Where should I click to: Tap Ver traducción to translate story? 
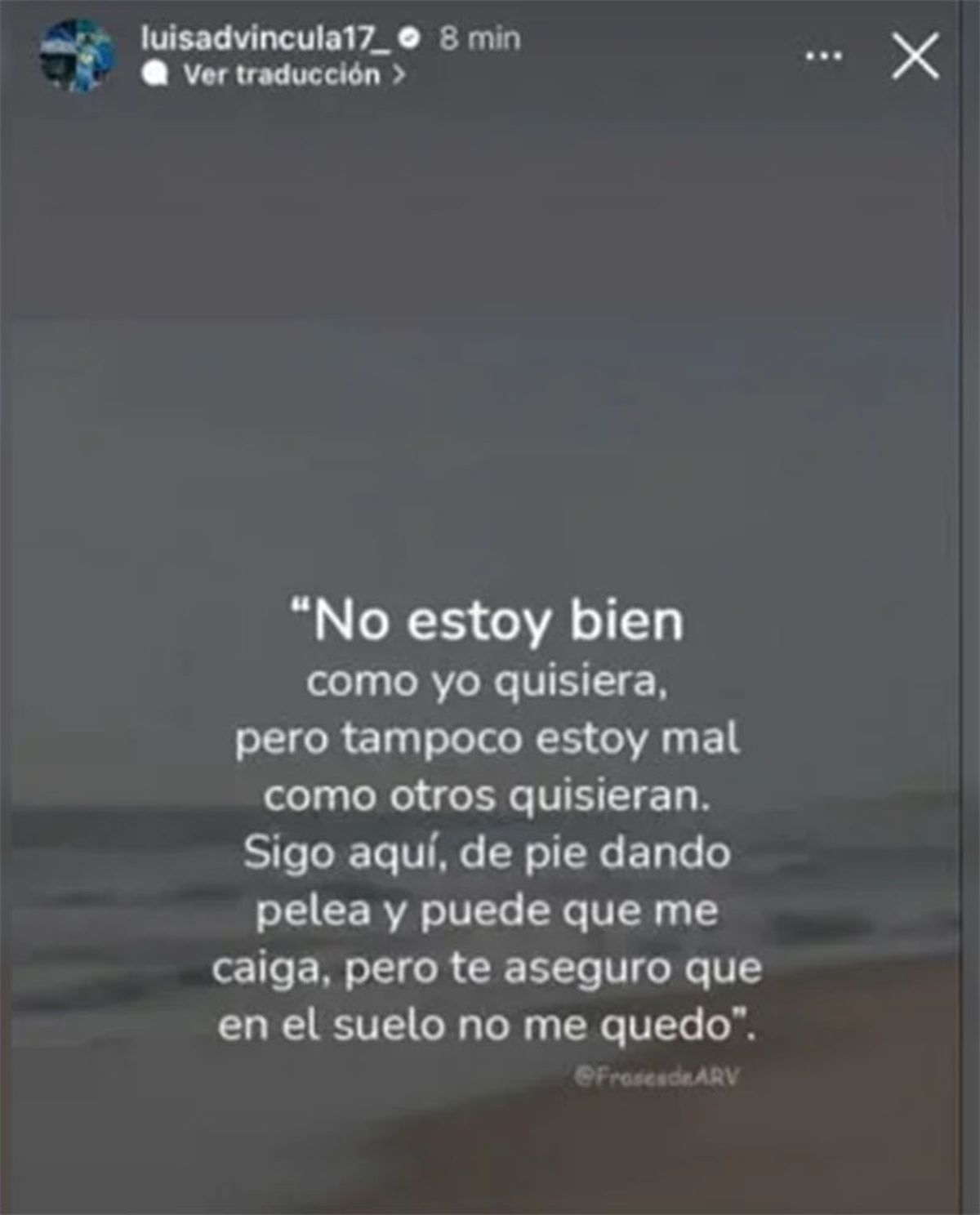(282, 75)
